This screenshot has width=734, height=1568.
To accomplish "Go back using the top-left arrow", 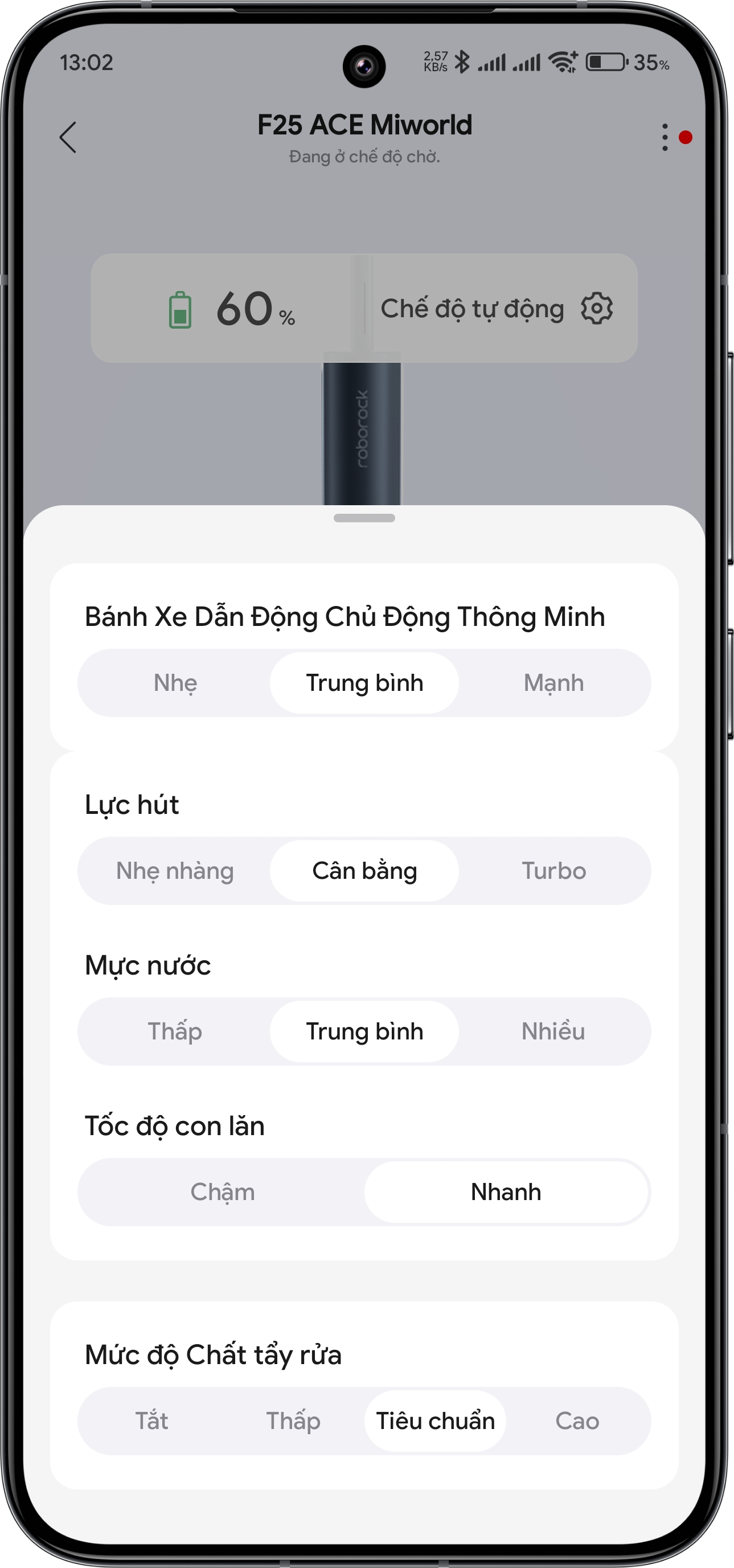I will coord(68,137).
